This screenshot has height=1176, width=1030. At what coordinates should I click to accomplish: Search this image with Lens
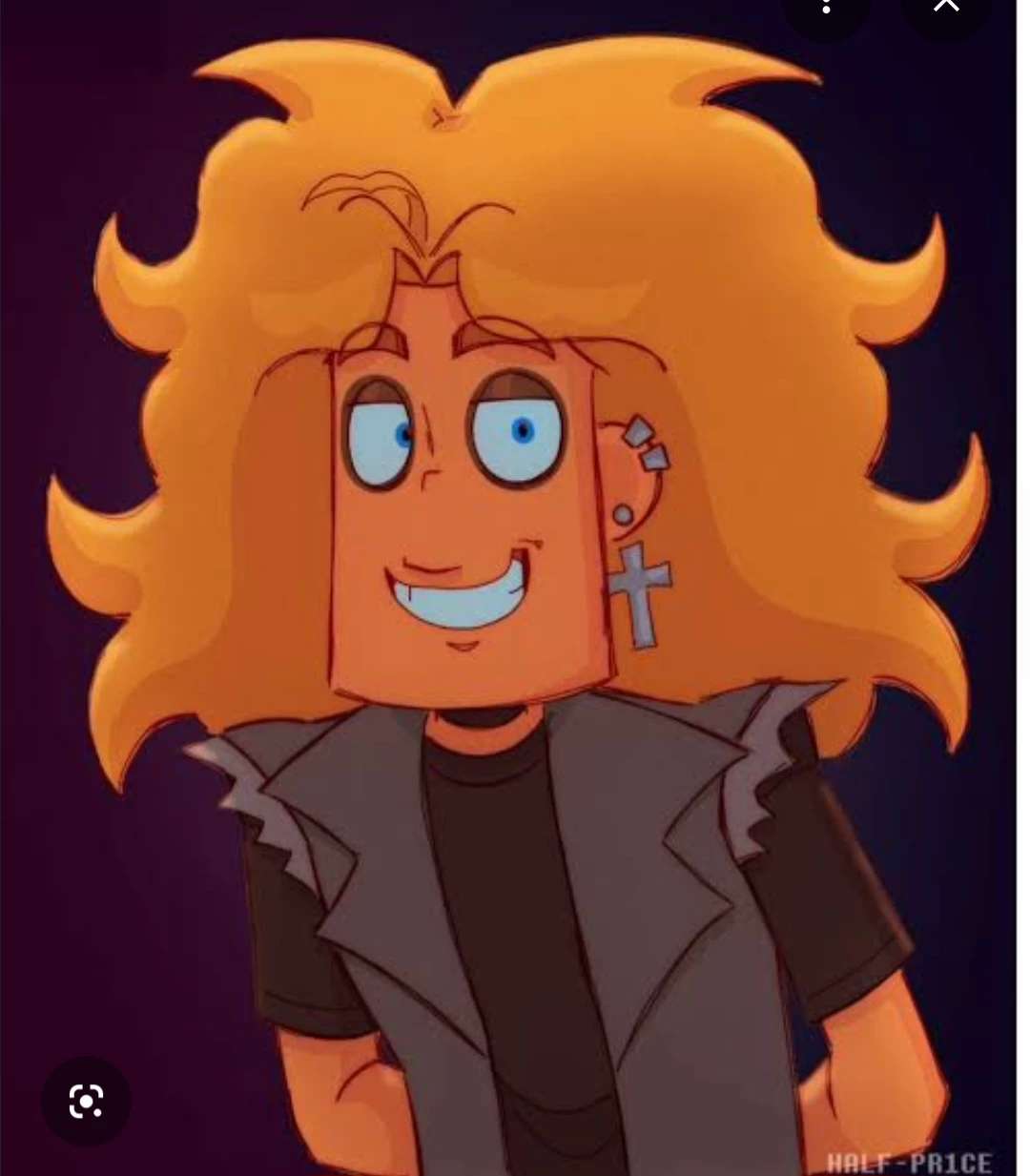[x=86, y=1102]
